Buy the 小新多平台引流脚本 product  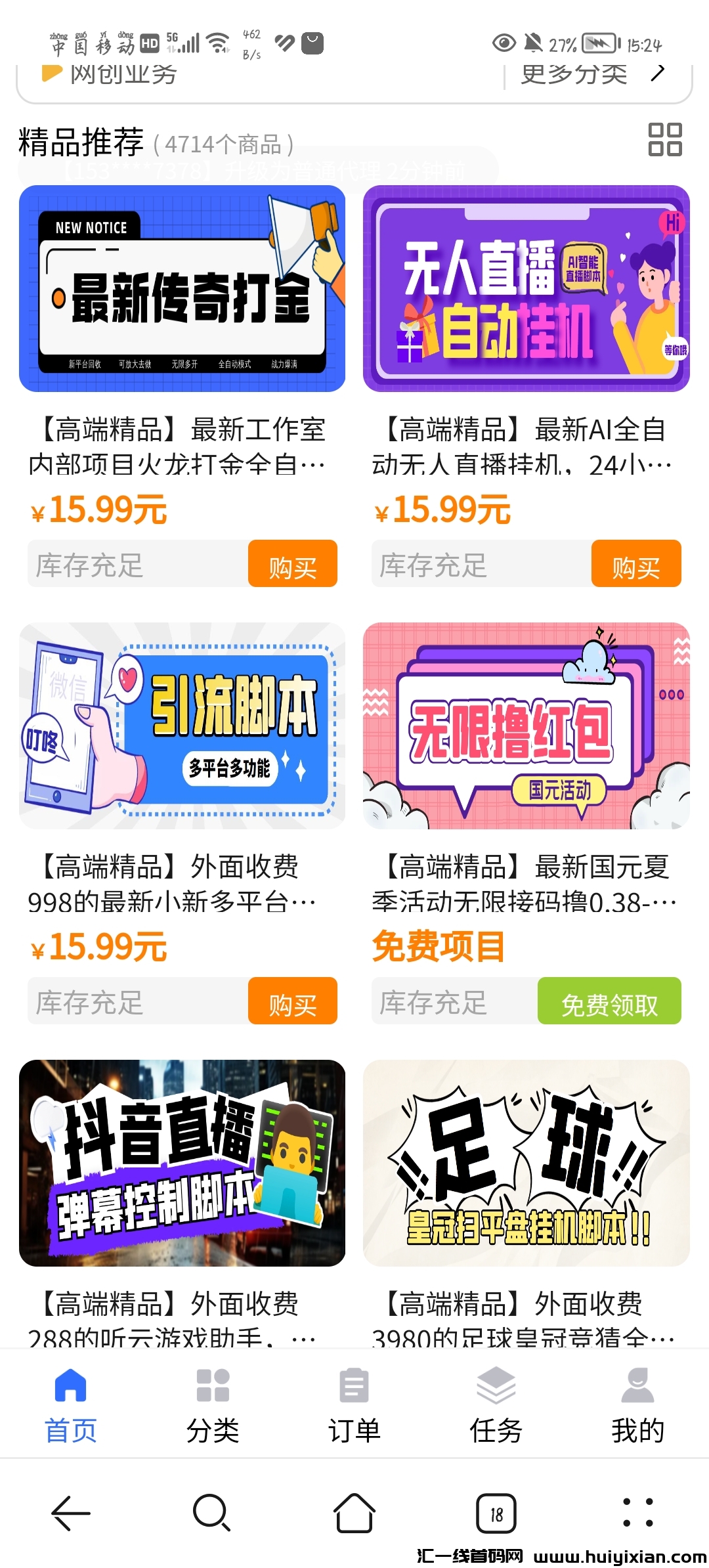tap(292, 1001)
